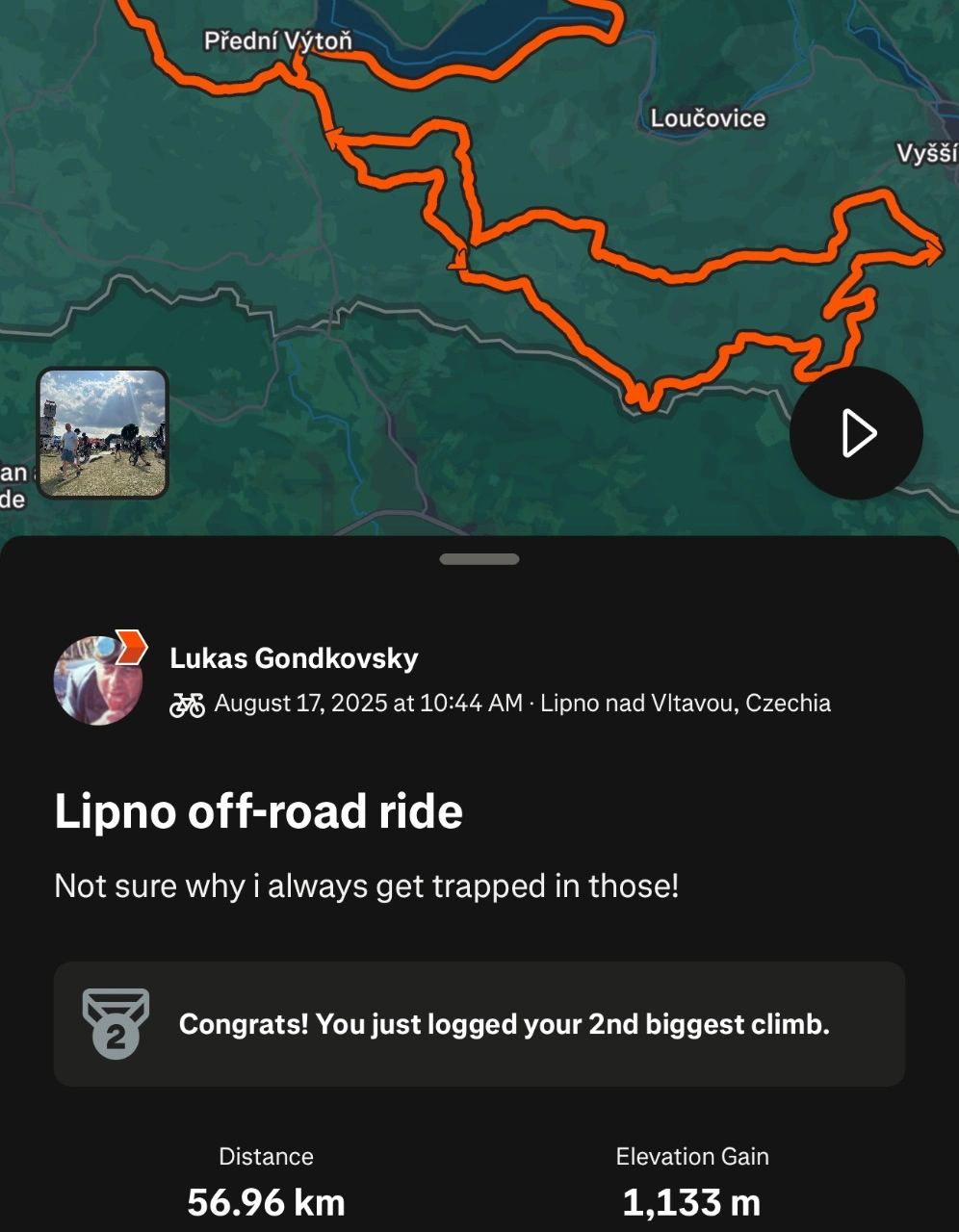
Task: Open the 2nd biggest climb congrats card
Action: coord(479,1024)
